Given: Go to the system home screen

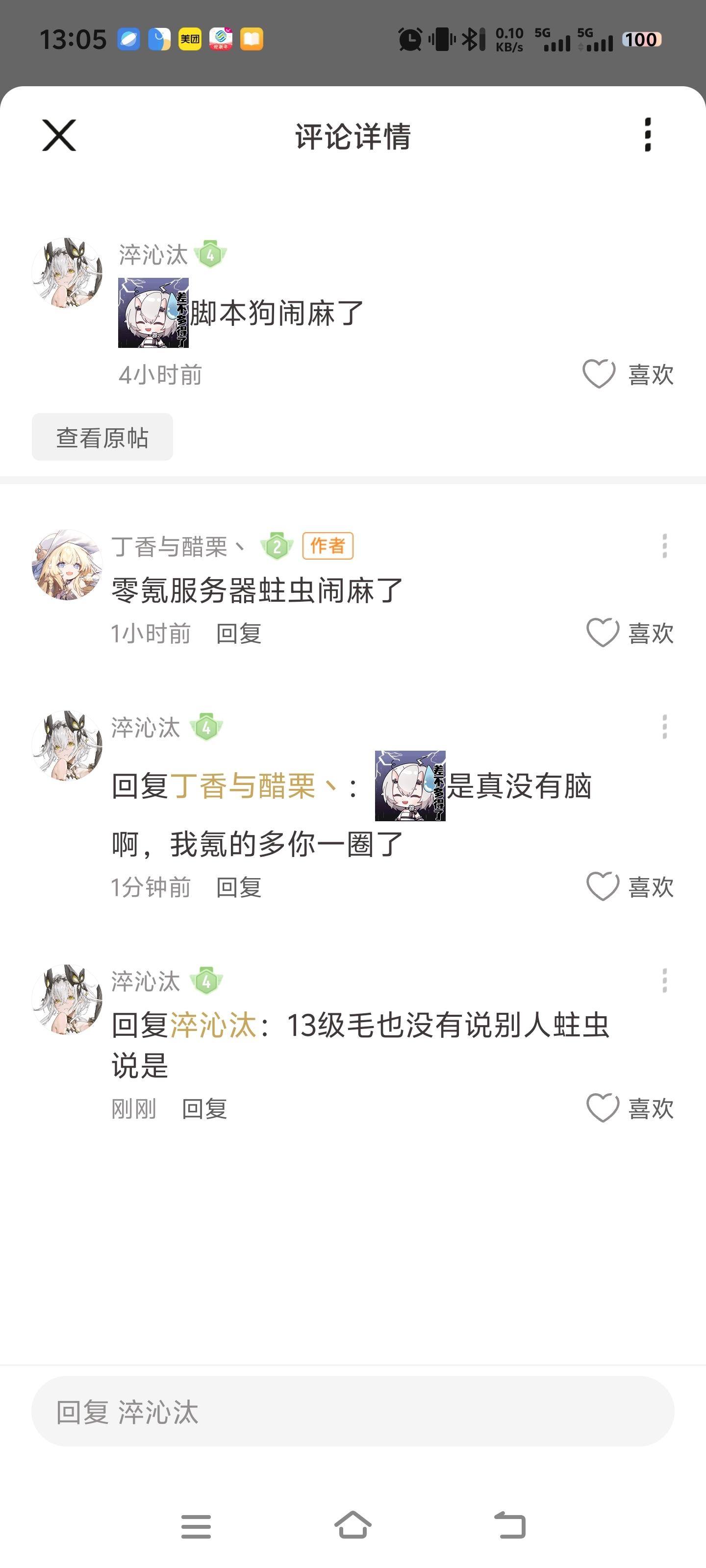Looking at the screenshot, I should [353, 1525].
